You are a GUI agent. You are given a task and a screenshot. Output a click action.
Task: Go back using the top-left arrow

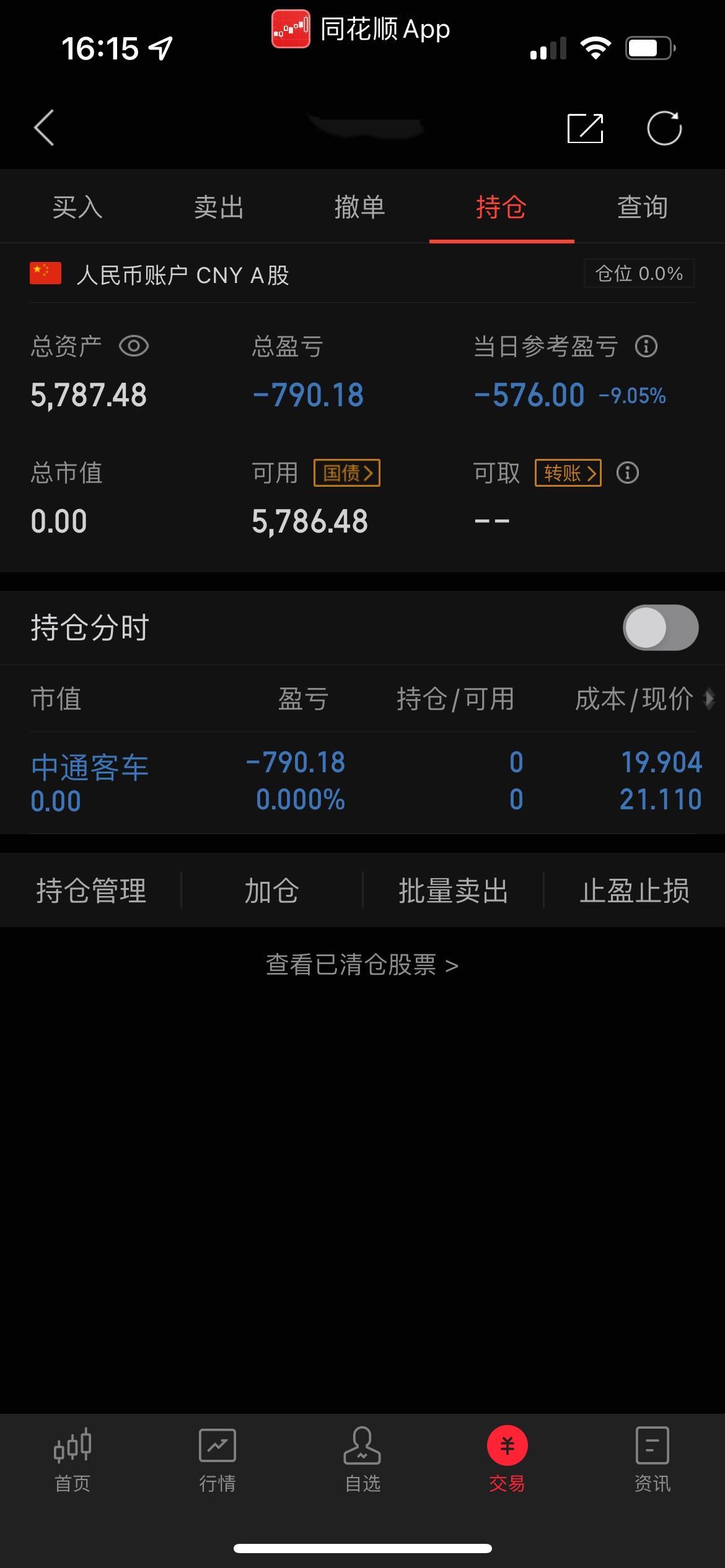click(x=44, y=128)
